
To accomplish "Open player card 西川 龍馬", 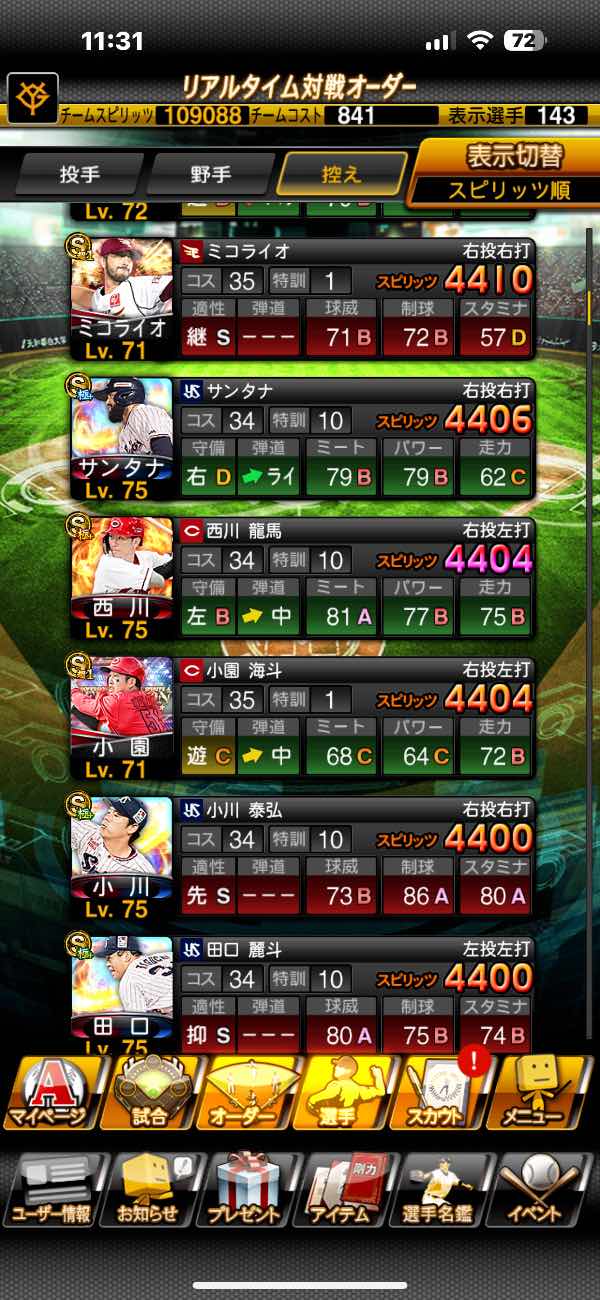I will [x=301, y=578].
